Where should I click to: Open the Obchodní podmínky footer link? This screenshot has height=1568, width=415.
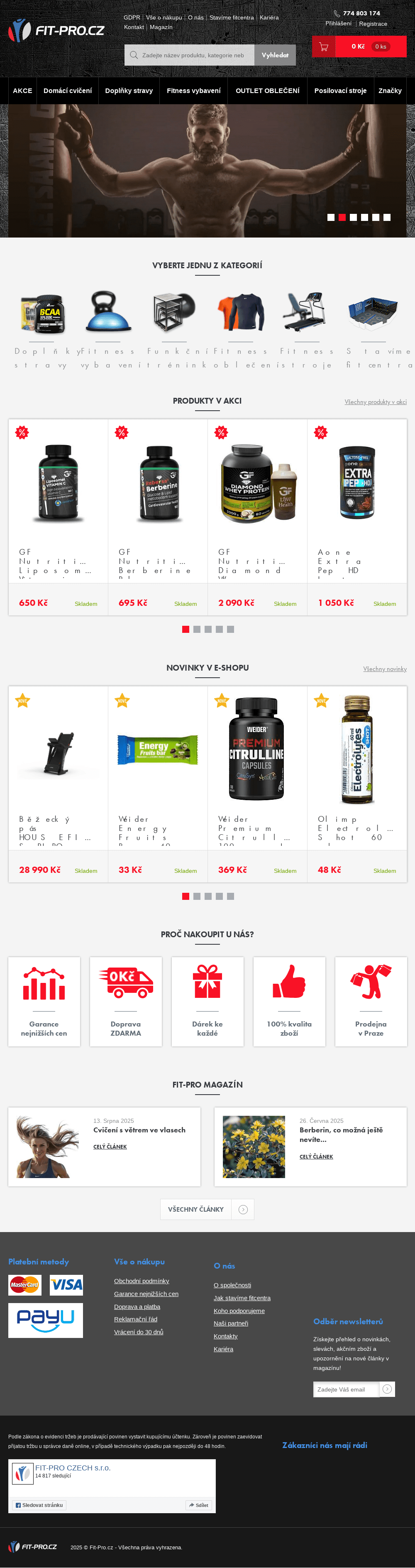tap(142, 1281)
